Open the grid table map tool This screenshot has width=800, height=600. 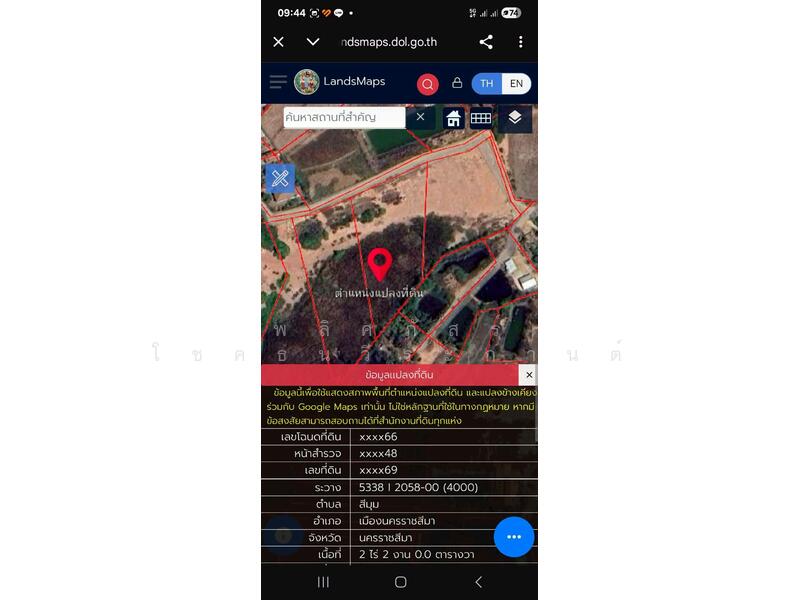pos(481,118)
